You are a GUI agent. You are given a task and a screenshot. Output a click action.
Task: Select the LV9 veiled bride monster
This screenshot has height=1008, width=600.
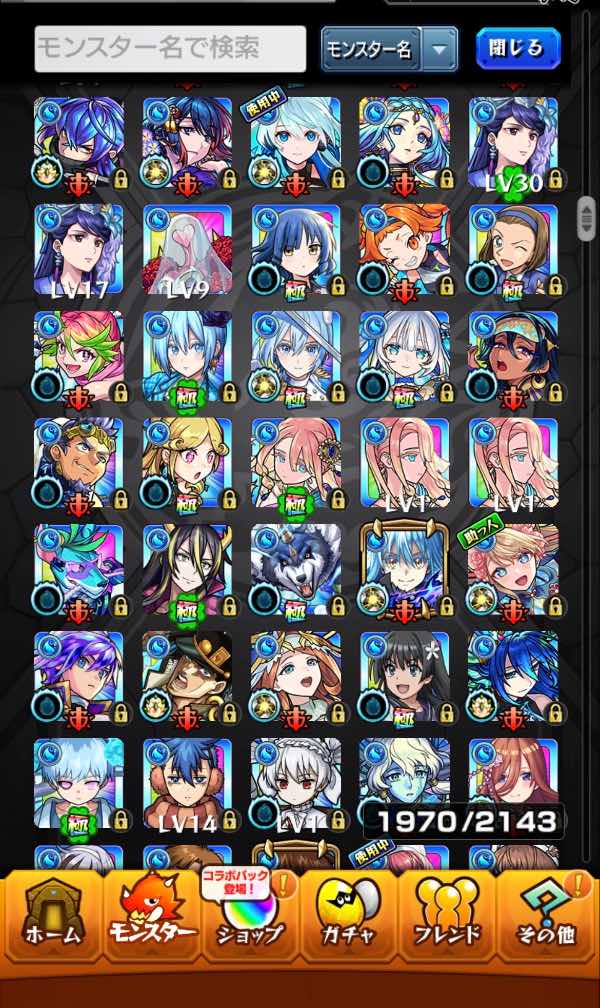point(187,251)
